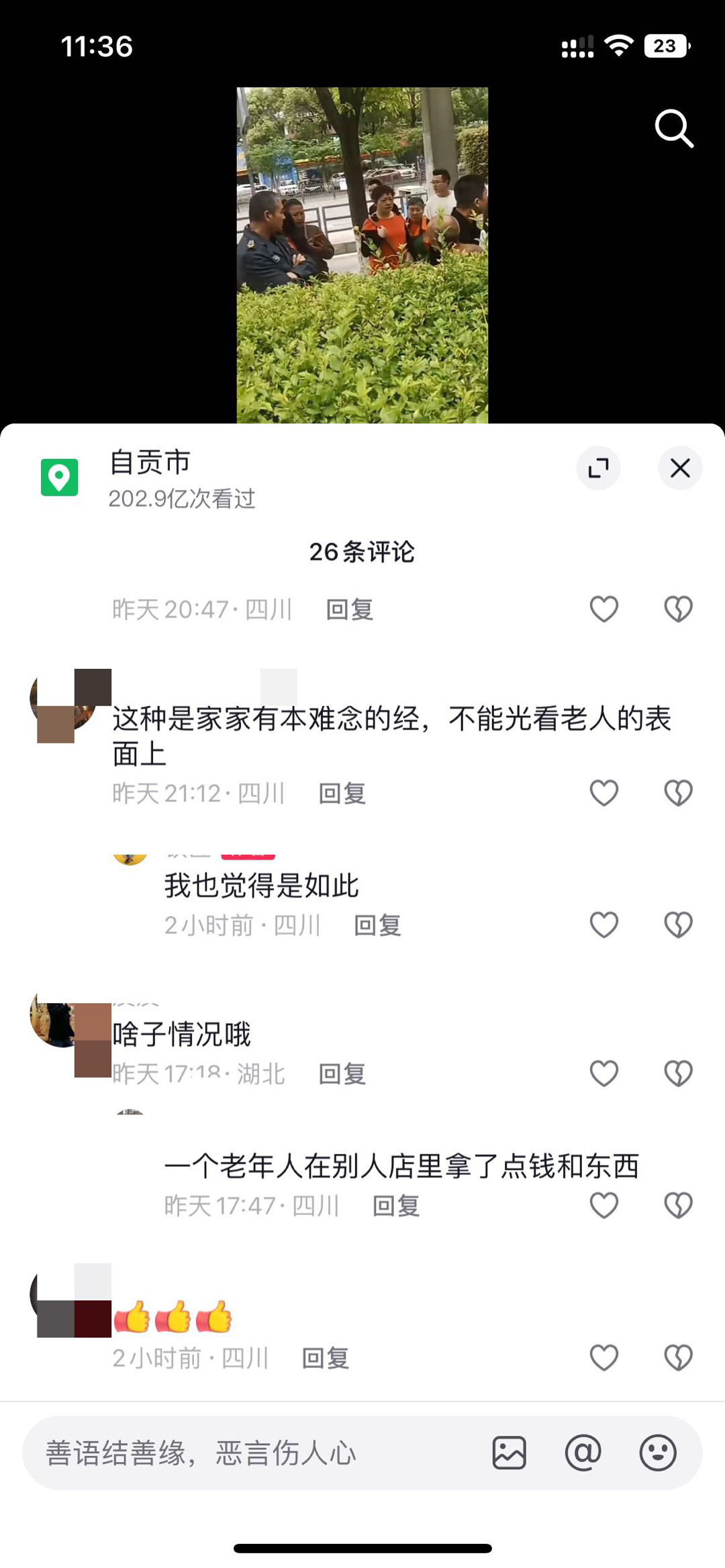The width and height of the screenshot is (725, 1568).
Task: Reply to the comment 我也觉得是如此
Action: [377, 925]
